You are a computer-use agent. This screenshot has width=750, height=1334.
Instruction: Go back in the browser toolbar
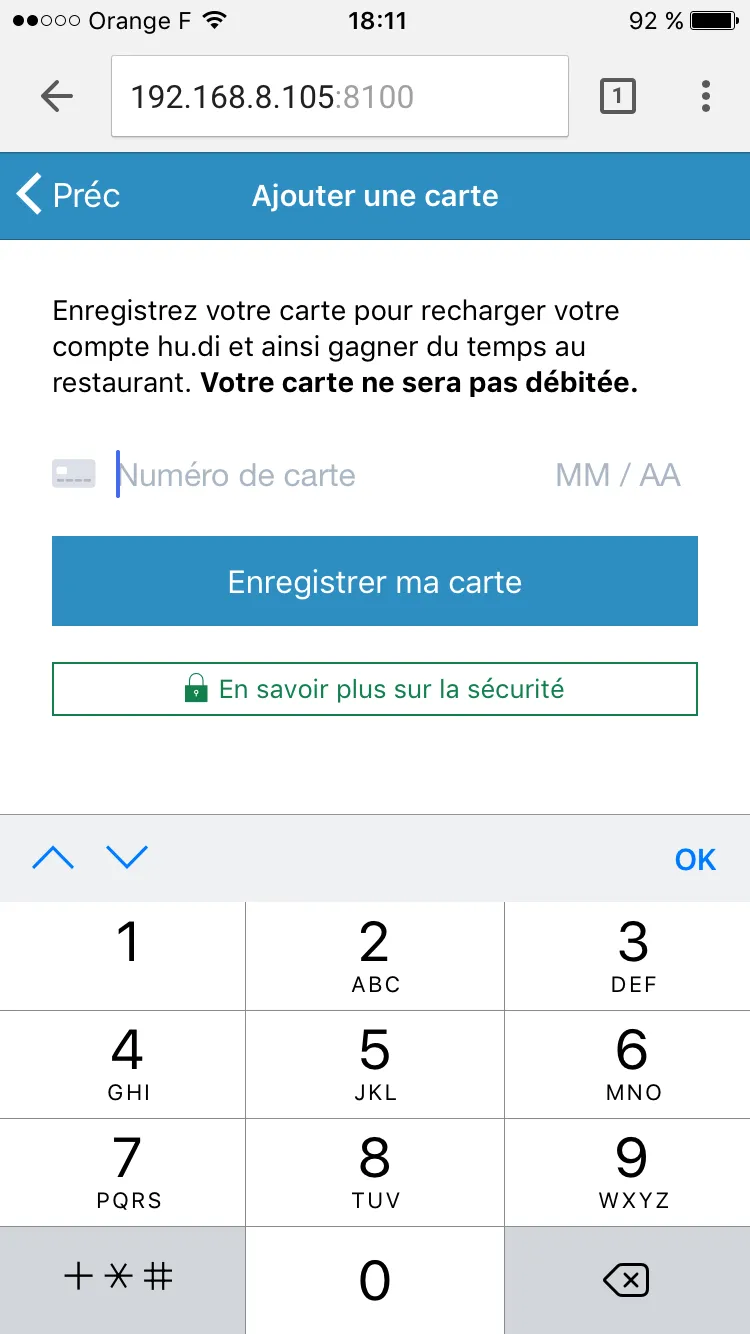pyautogui.click(x=57, y=97)
